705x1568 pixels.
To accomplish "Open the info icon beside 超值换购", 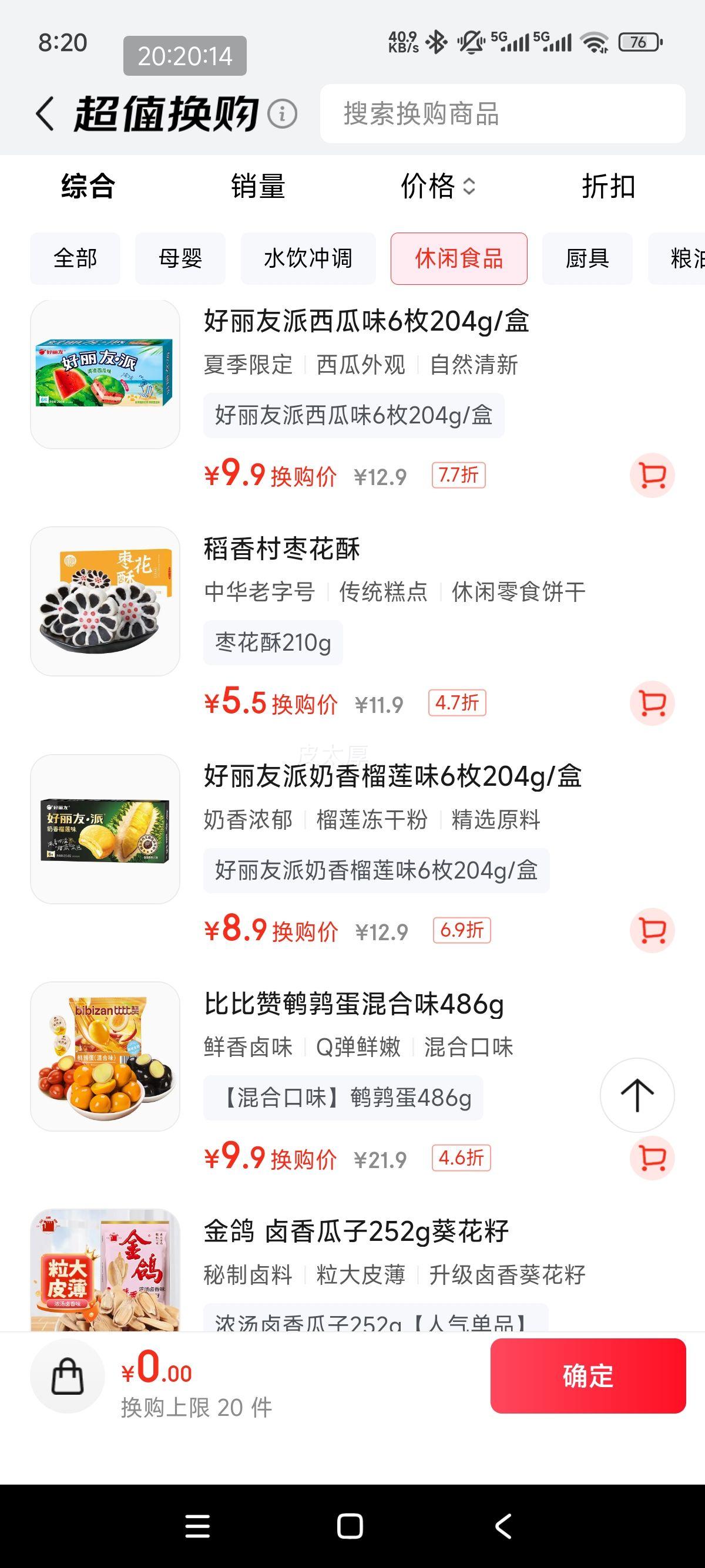I will (x=283, y=114).
